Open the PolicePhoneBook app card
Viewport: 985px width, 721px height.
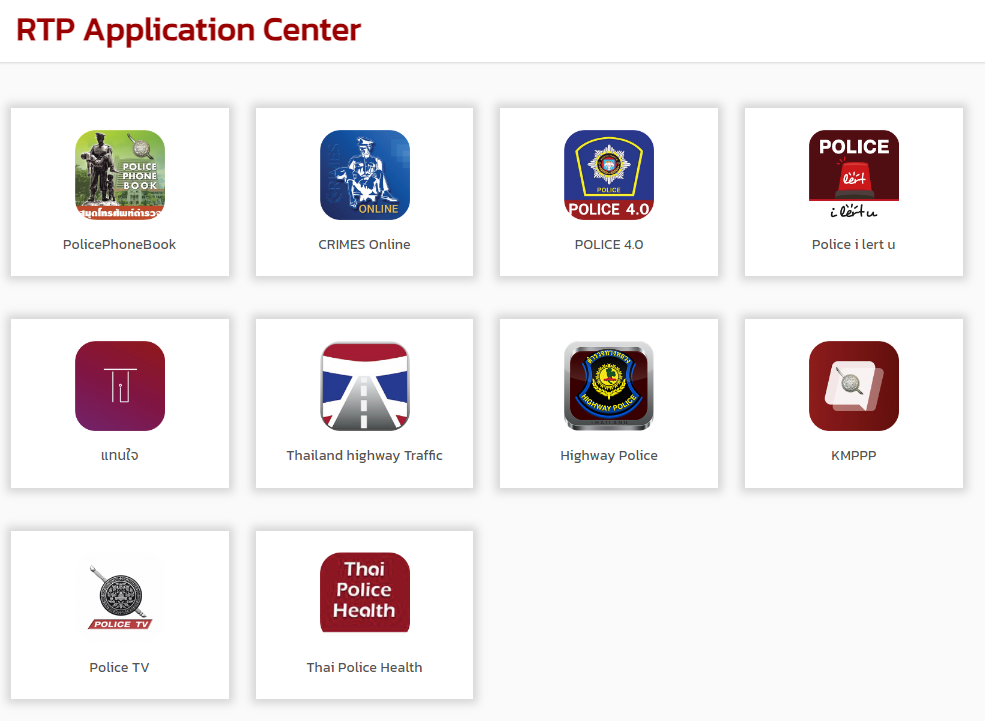(x=120, y=192)
